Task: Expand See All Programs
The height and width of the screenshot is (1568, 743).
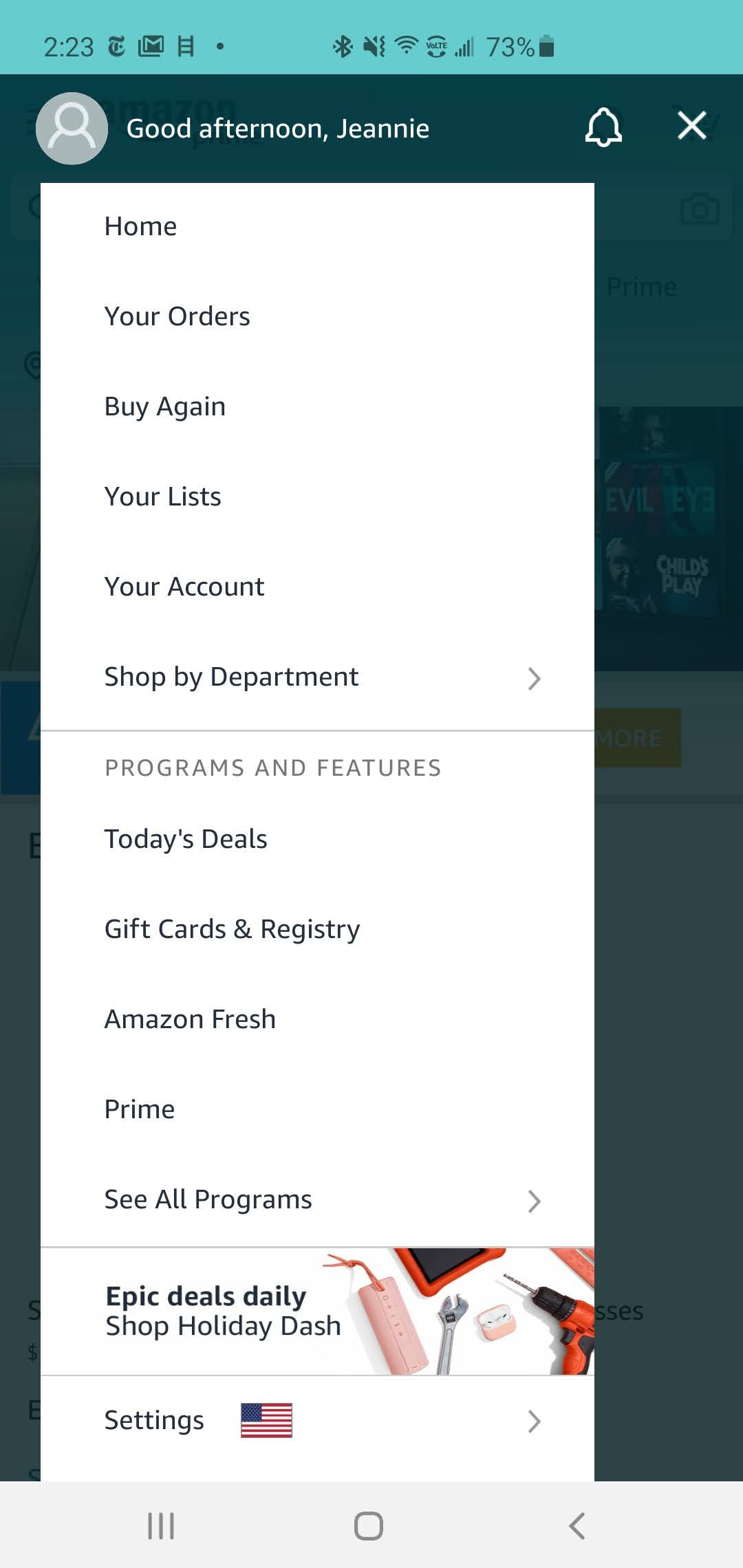Action: point(316,1200)
